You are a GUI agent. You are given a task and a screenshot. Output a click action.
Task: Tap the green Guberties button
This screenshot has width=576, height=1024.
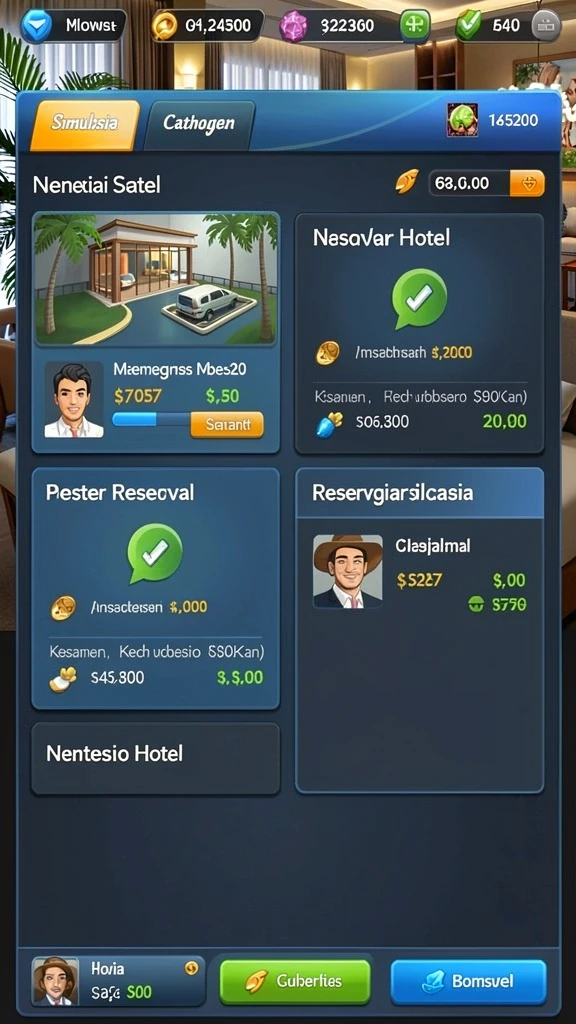coord(295,982)
